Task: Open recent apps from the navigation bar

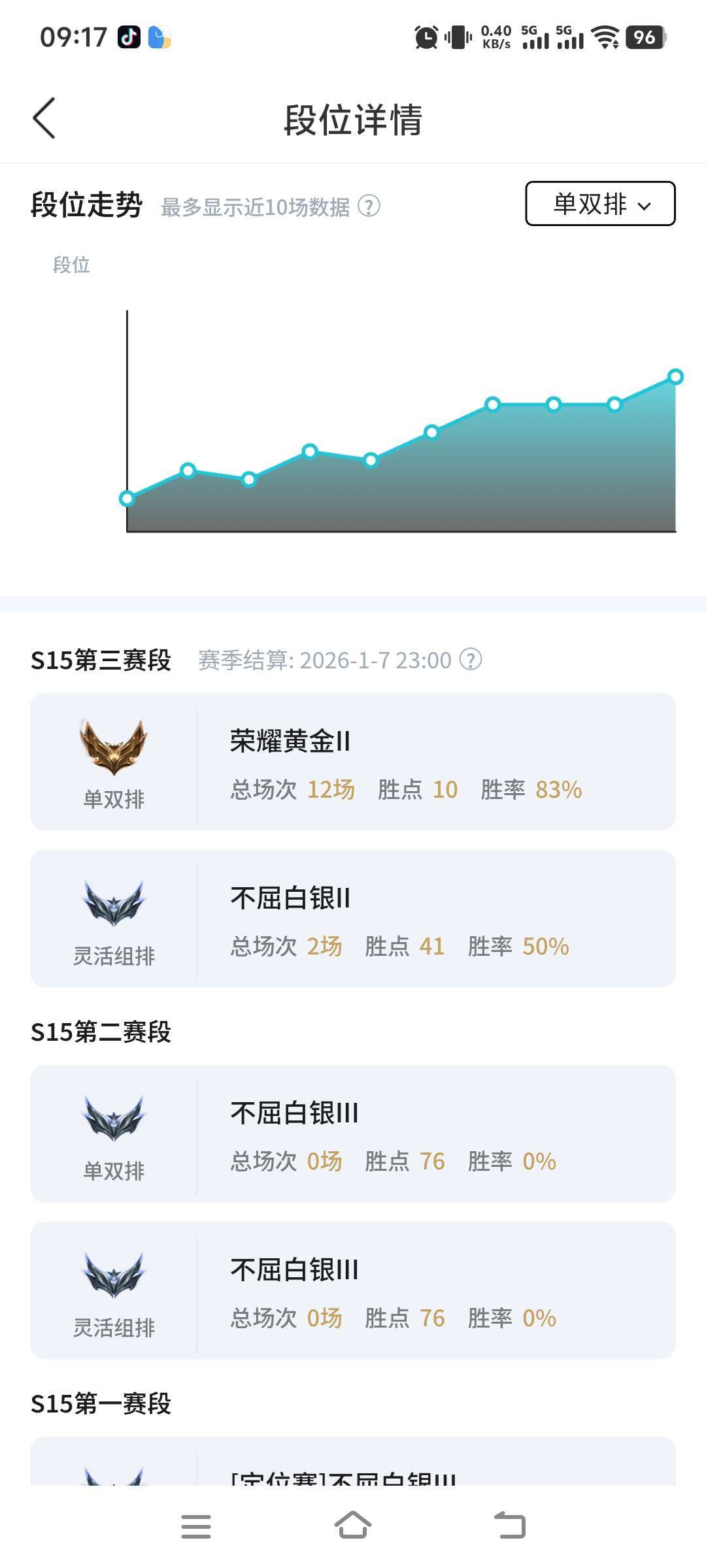Action: point(196,1526)
